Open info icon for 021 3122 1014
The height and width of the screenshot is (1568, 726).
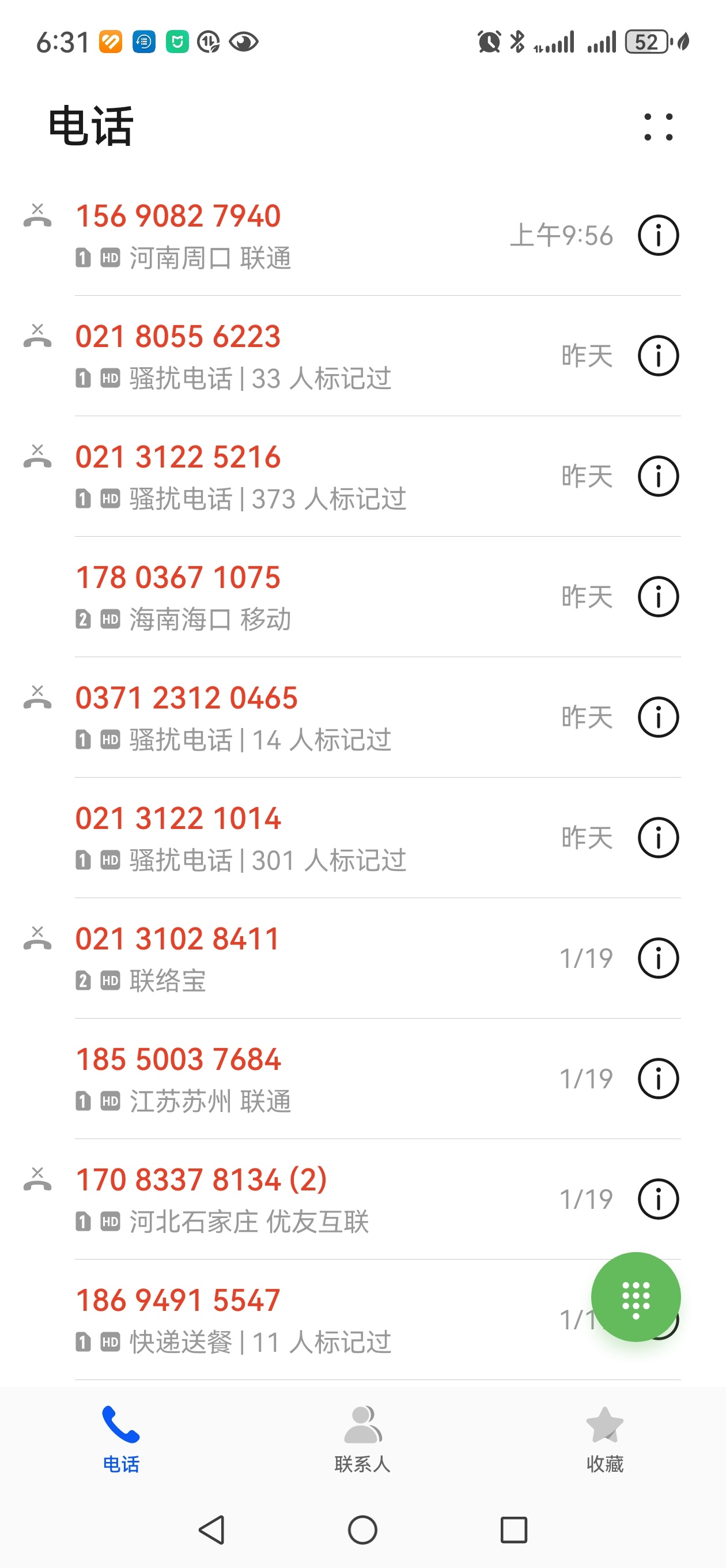pyautogui.click(x=658, y=838)
